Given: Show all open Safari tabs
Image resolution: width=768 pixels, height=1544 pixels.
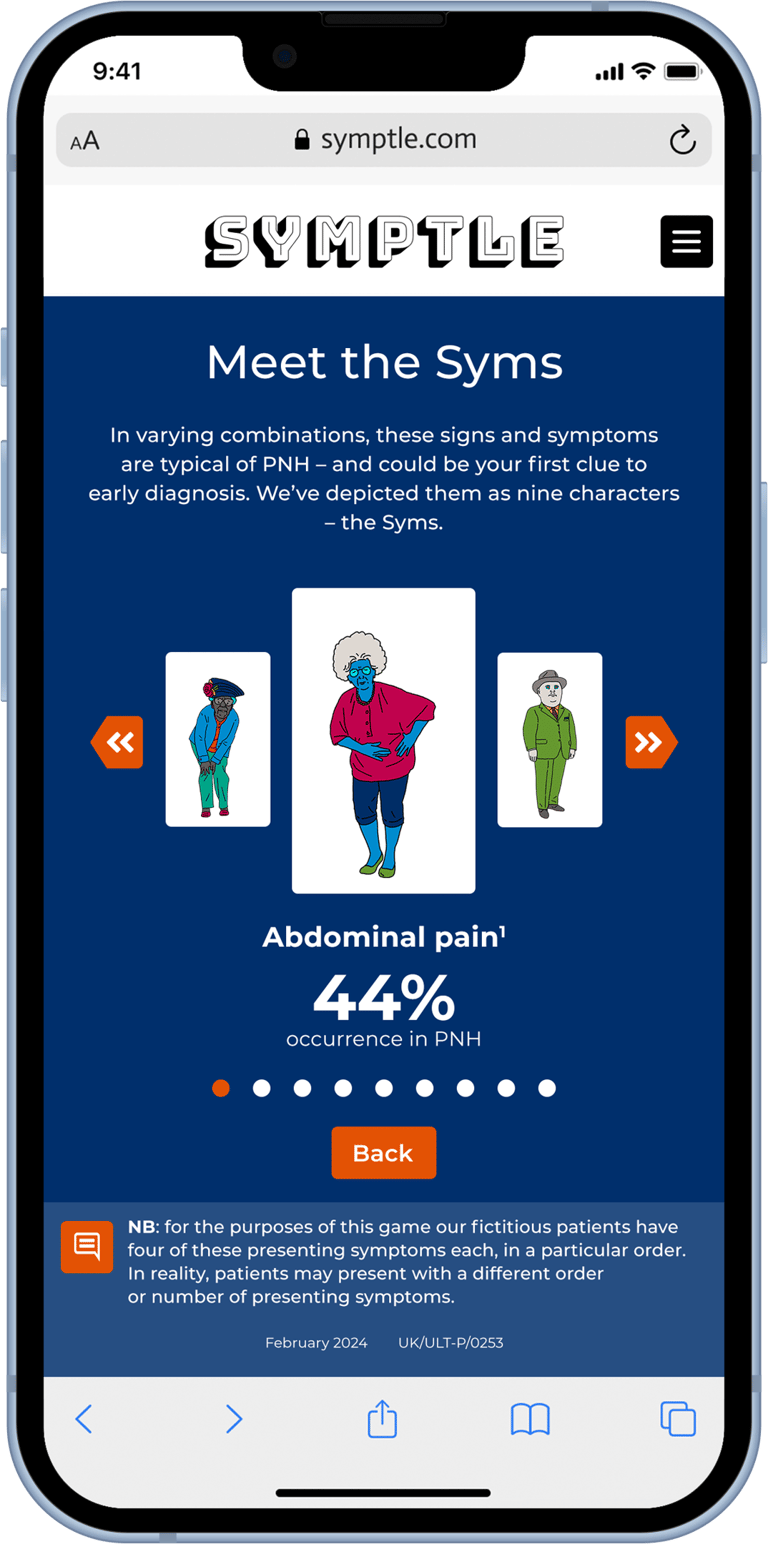Looking at the screenshot, I should (678, 1419).
